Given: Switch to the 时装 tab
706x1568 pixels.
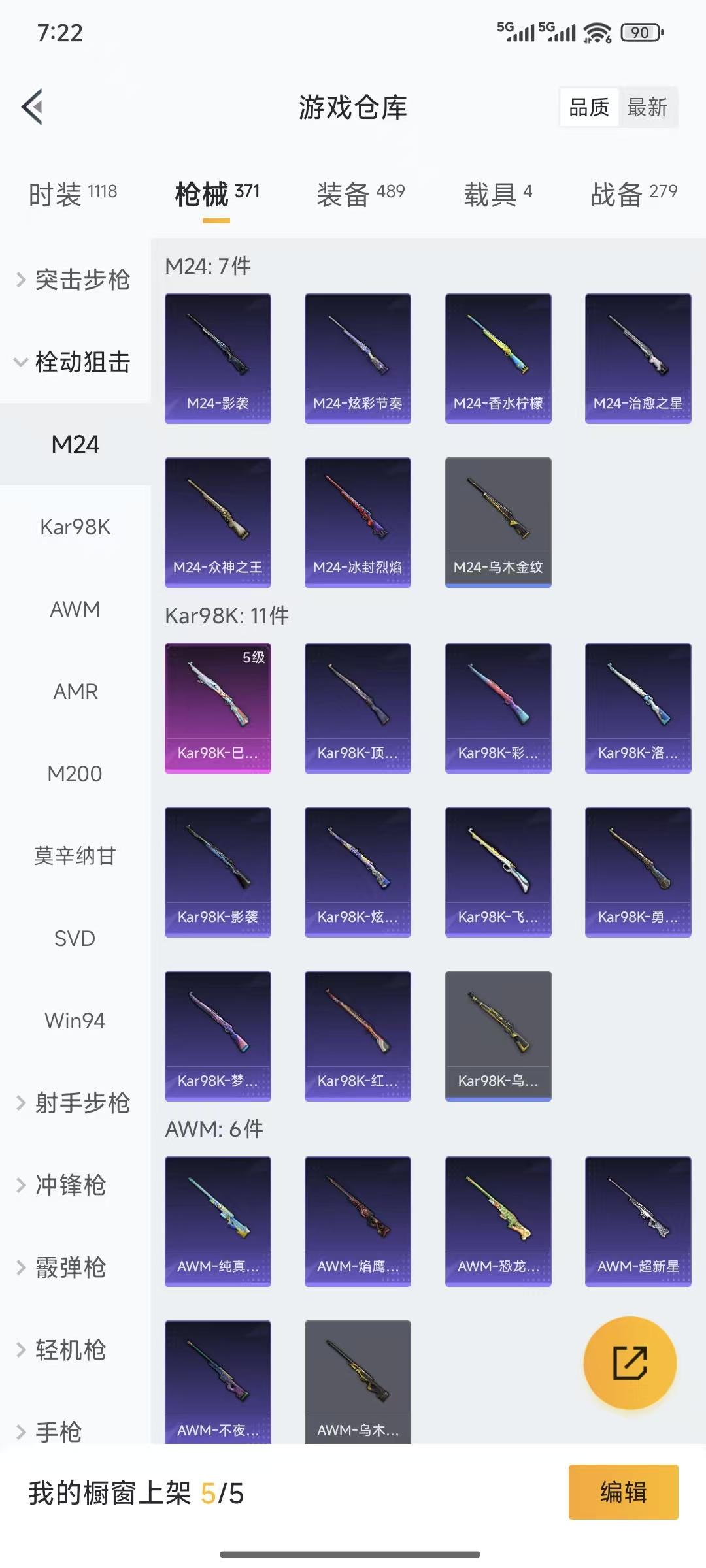Looking at the screenshot, I should point(73,194).
